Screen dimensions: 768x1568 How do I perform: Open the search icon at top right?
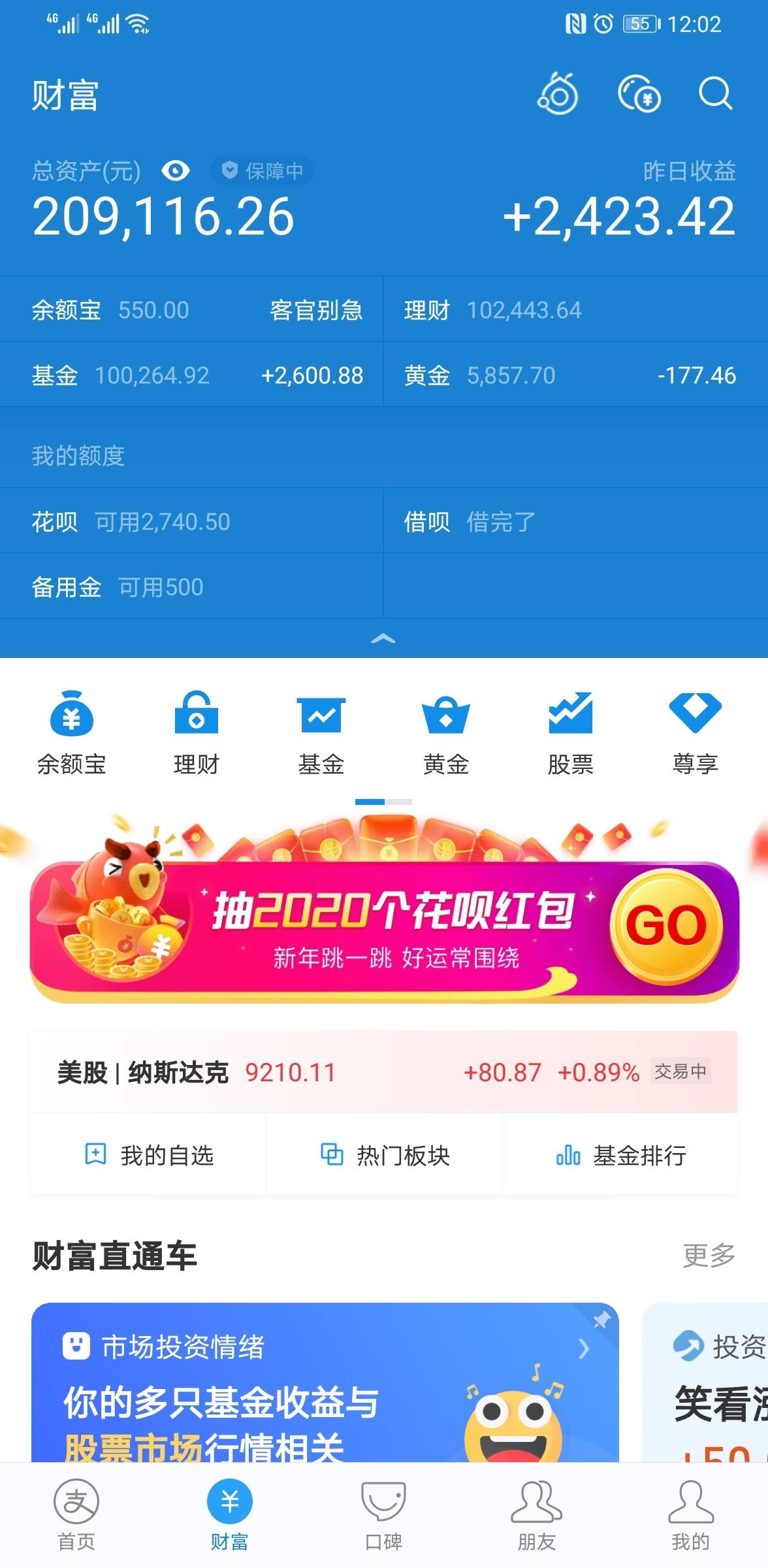pos(716,95)
